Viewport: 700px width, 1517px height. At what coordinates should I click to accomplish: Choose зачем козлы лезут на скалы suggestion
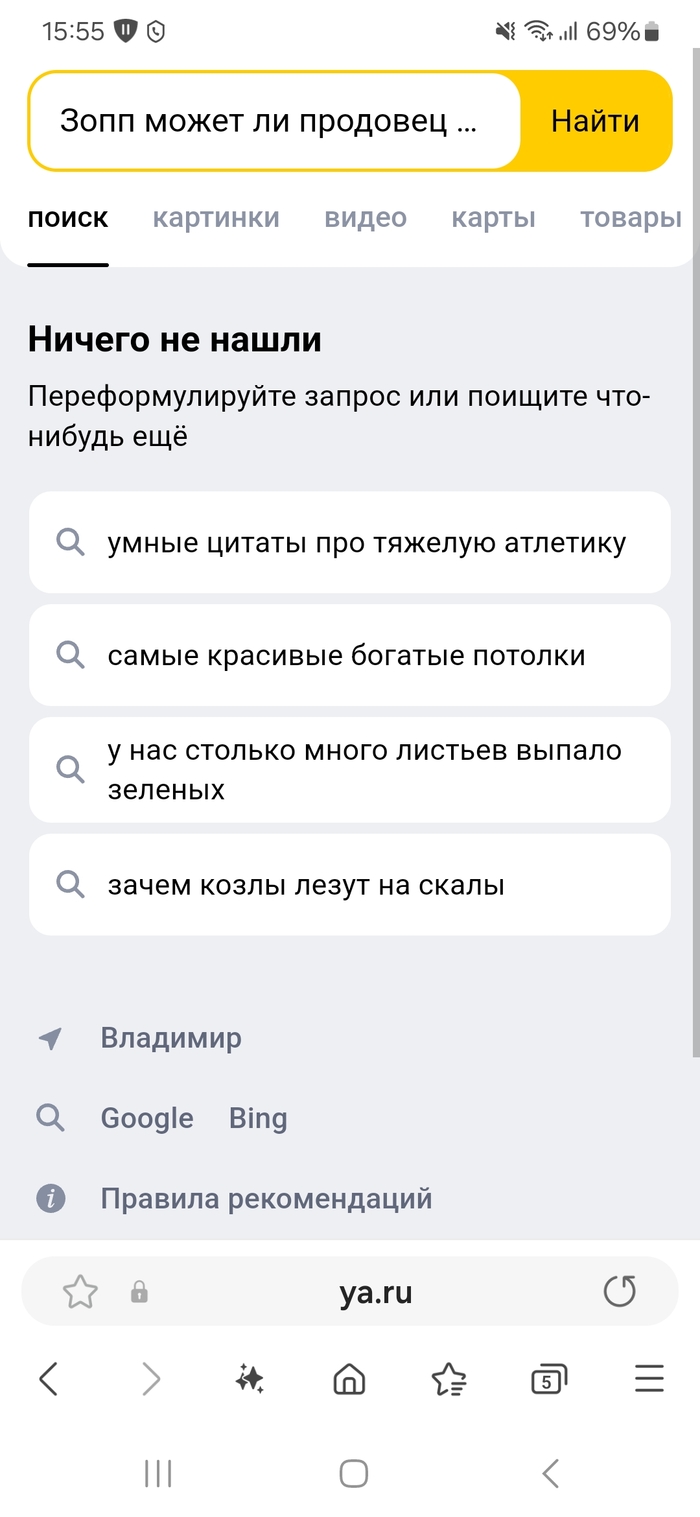pyautogui.click(x=350, y=885)
